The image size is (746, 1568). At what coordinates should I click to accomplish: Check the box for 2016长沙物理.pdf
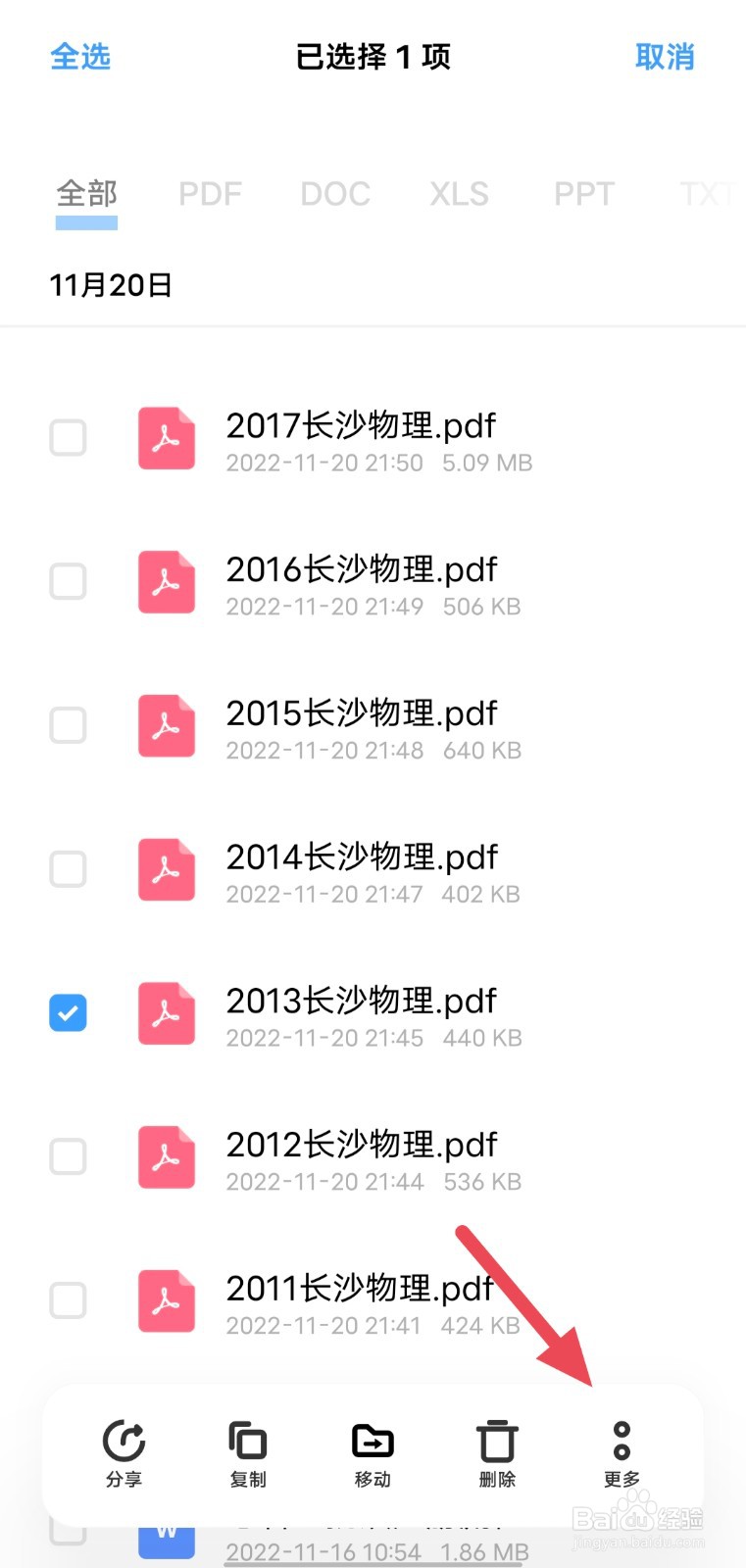[x=68, y=581]
